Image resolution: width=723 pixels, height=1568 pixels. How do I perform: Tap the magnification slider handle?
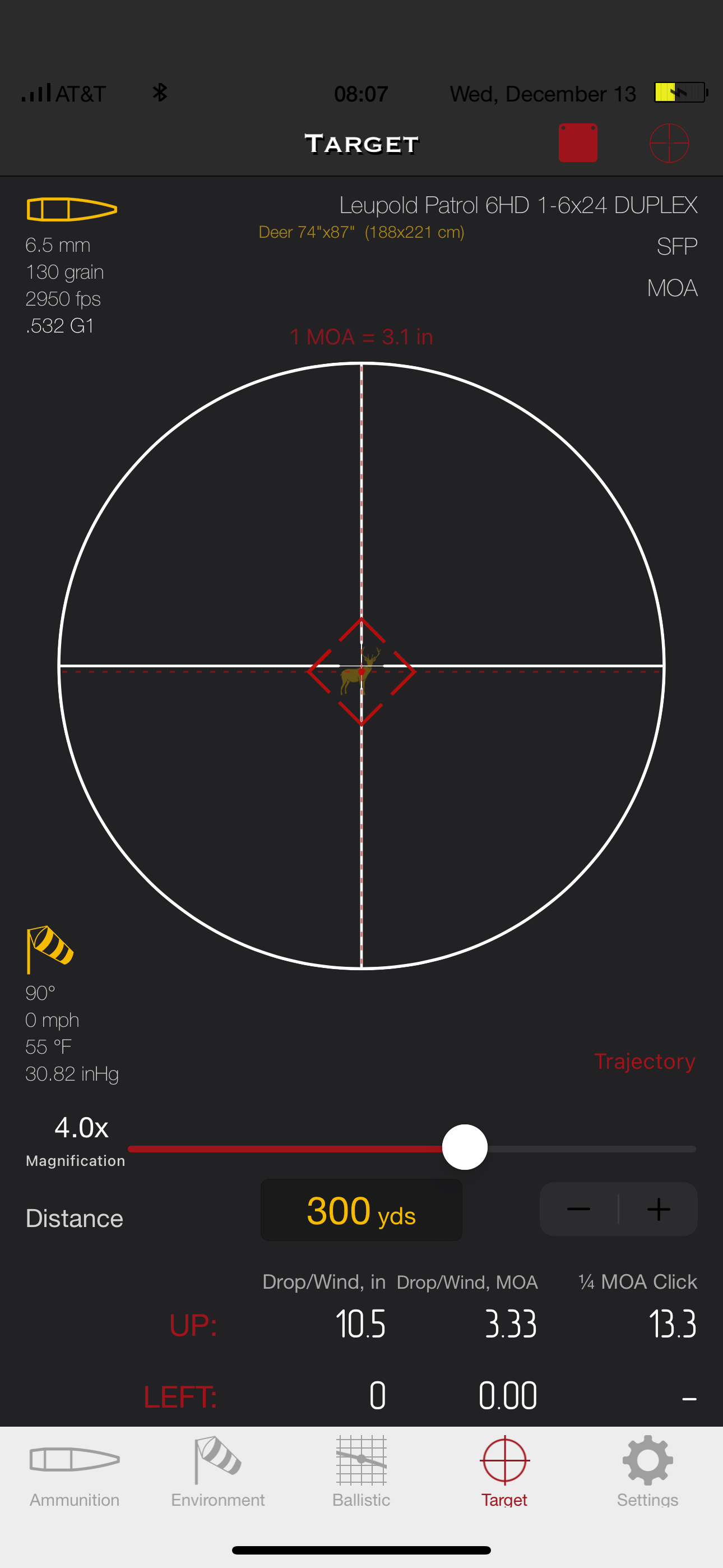pyautogui.click(x=465, y=1147)
